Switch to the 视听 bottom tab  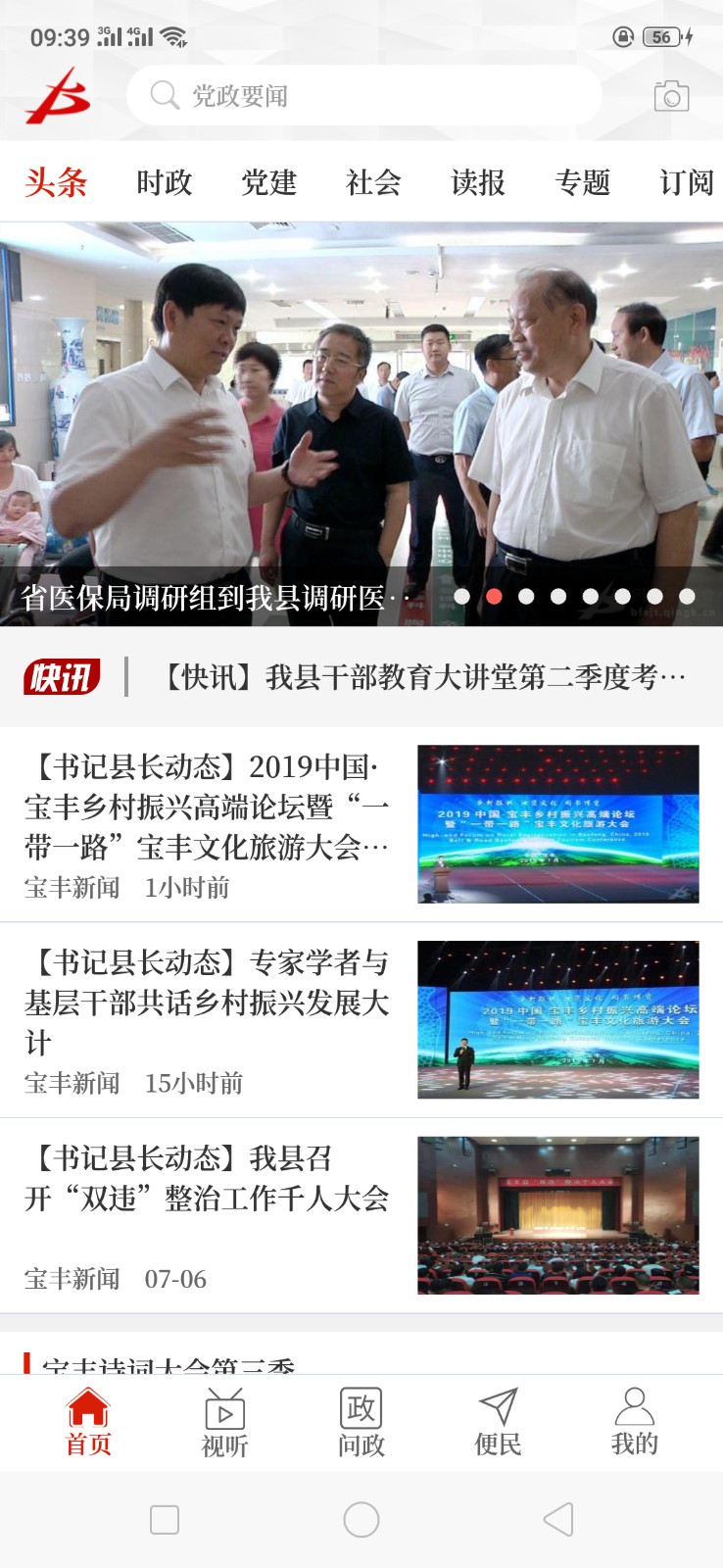pyautogui.click(x=224, y=1422)
